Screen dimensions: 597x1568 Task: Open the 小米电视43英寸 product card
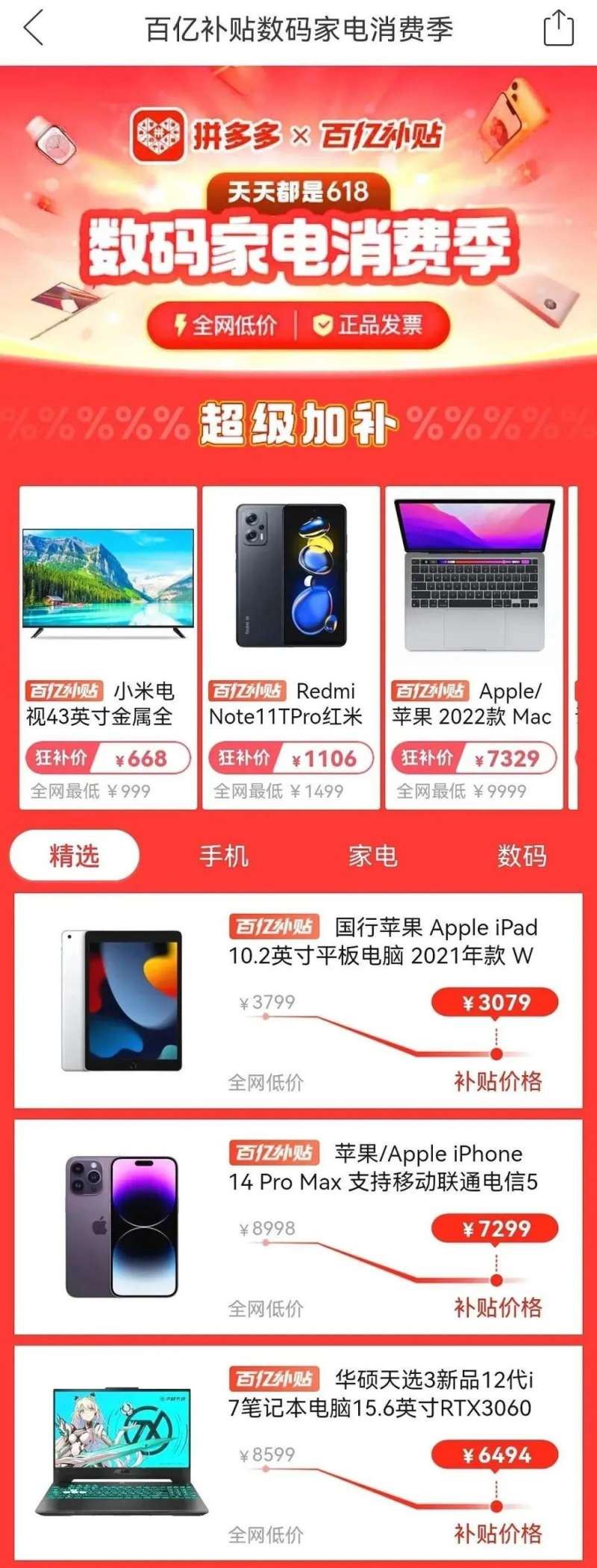tap(108, 647)
